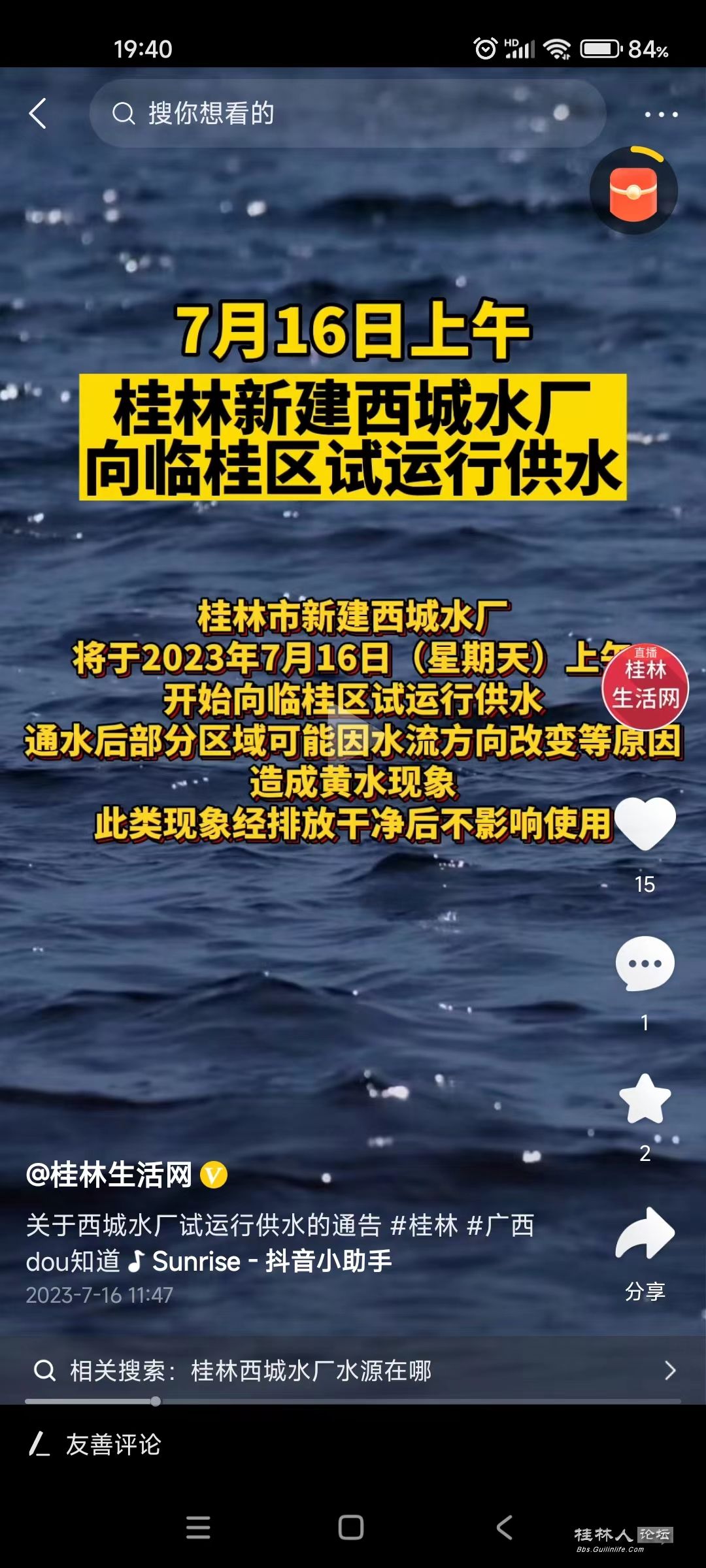Tap the 搜你想看的 search box
This screenshot has height=1568, width=706.
pyautogui.click(x=346, y=114)
